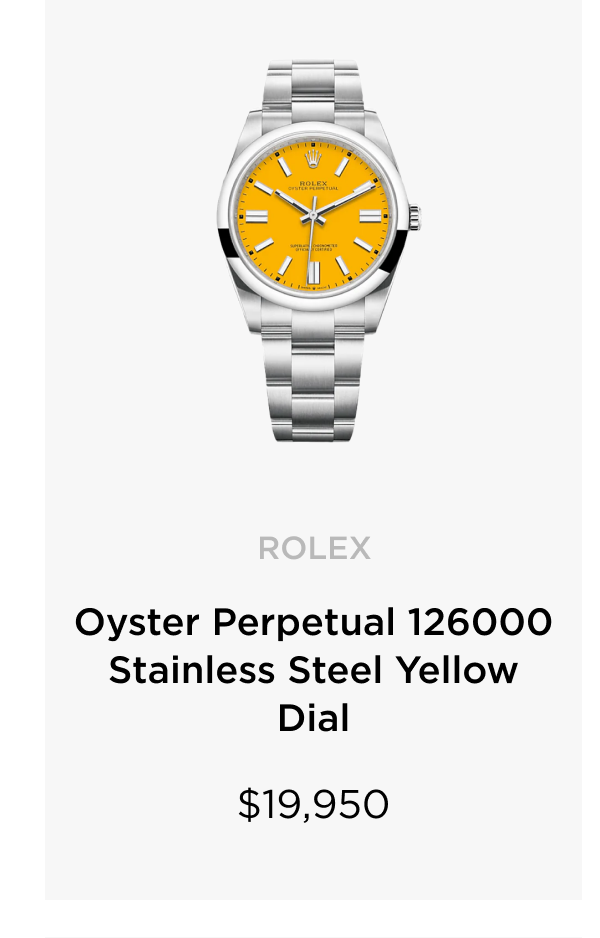Open the Rolex Oyster Perpetual 126000 product card

point(313,668)
